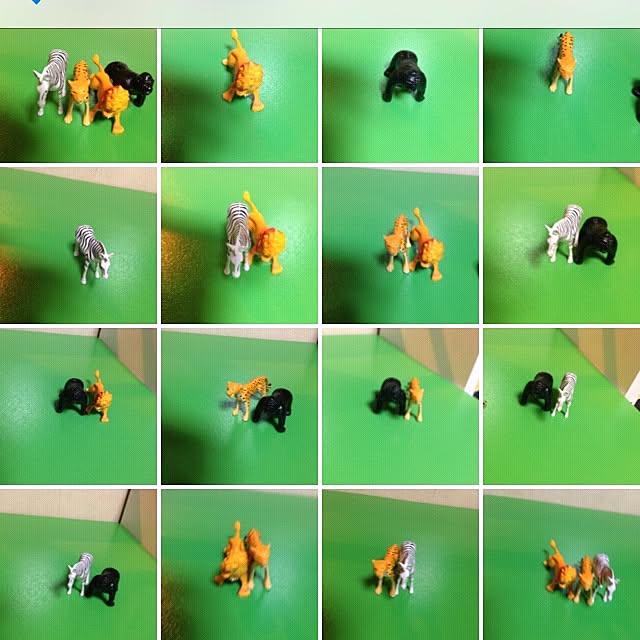This screenshot has height=640, width=640.
Task: View the photo of the lone black gorilla
Action: point(400,95)
